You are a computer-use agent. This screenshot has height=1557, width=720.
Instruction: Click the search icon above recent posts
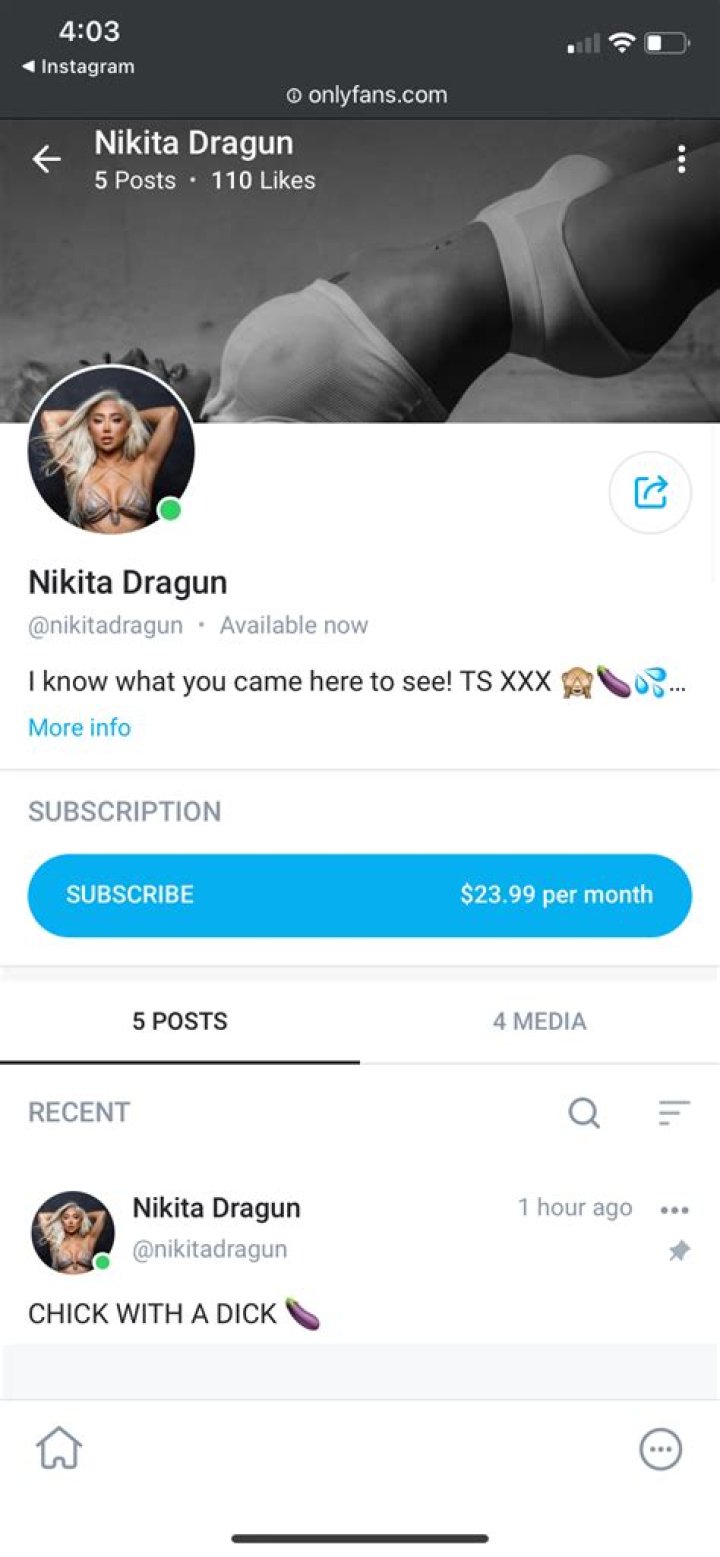click(584, 1113)
